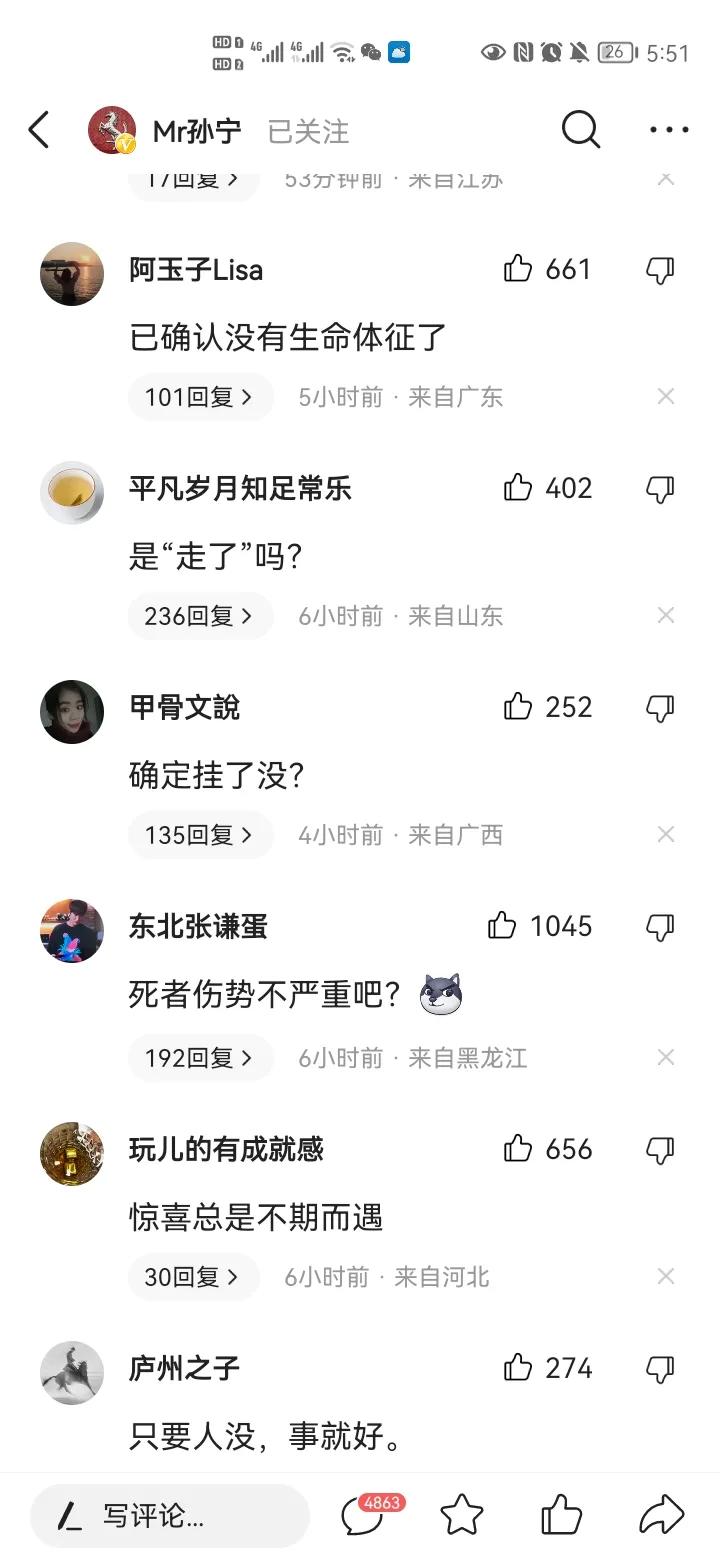Like 庐州之子's comment
This screenshot has width=720, height=1560.
tap(518, 1368)
